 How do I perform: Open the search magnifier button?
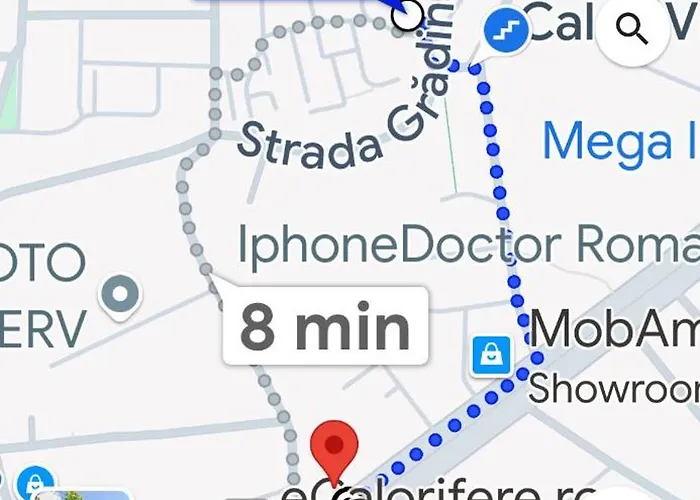(632, 30)
